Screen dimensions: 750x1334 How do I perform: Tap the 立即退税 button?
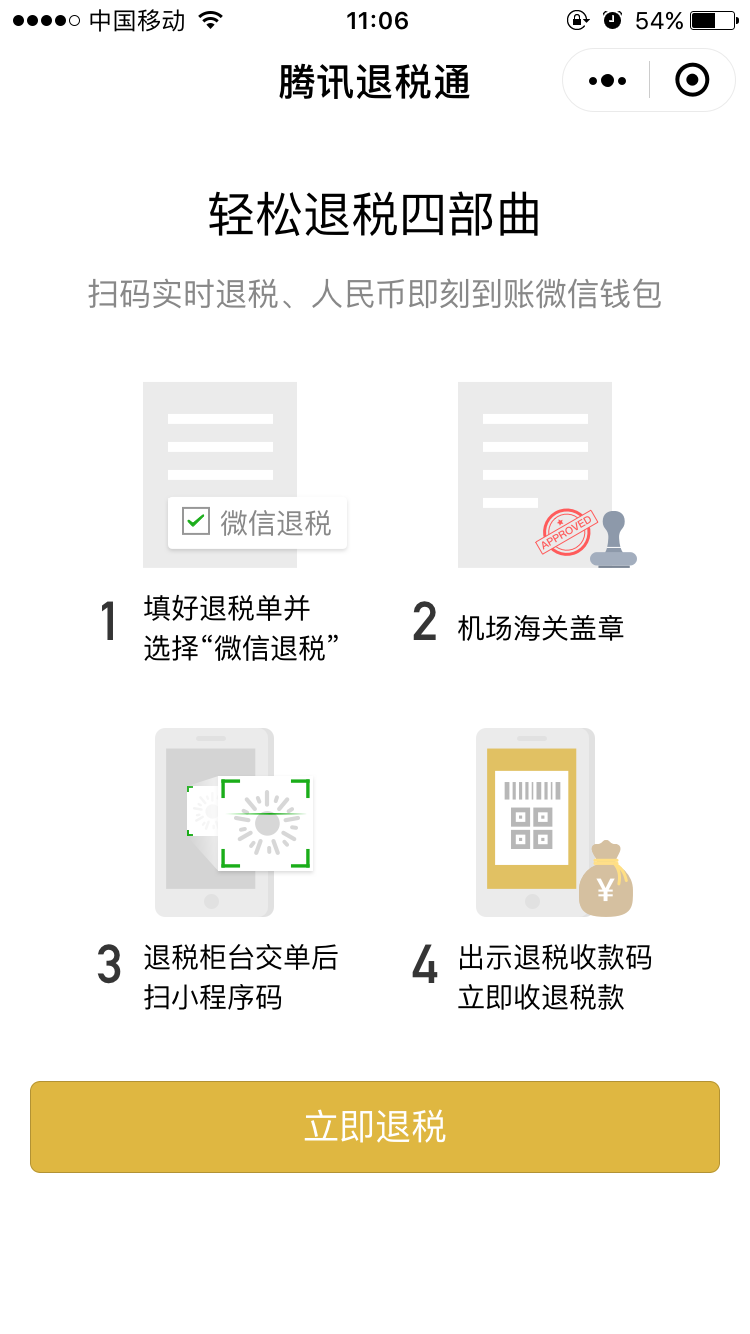[375, 1127]
